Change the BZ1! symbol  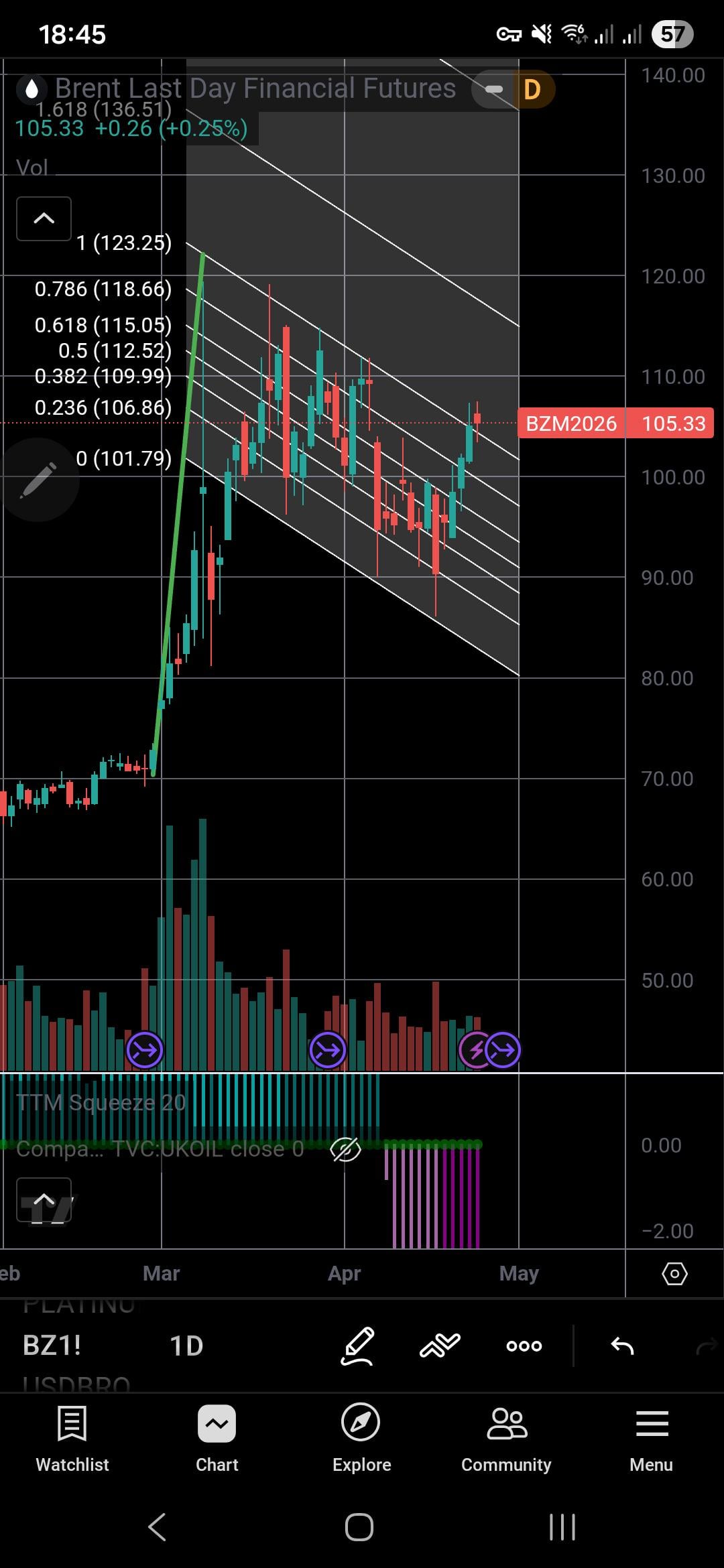click(52, 1346)
